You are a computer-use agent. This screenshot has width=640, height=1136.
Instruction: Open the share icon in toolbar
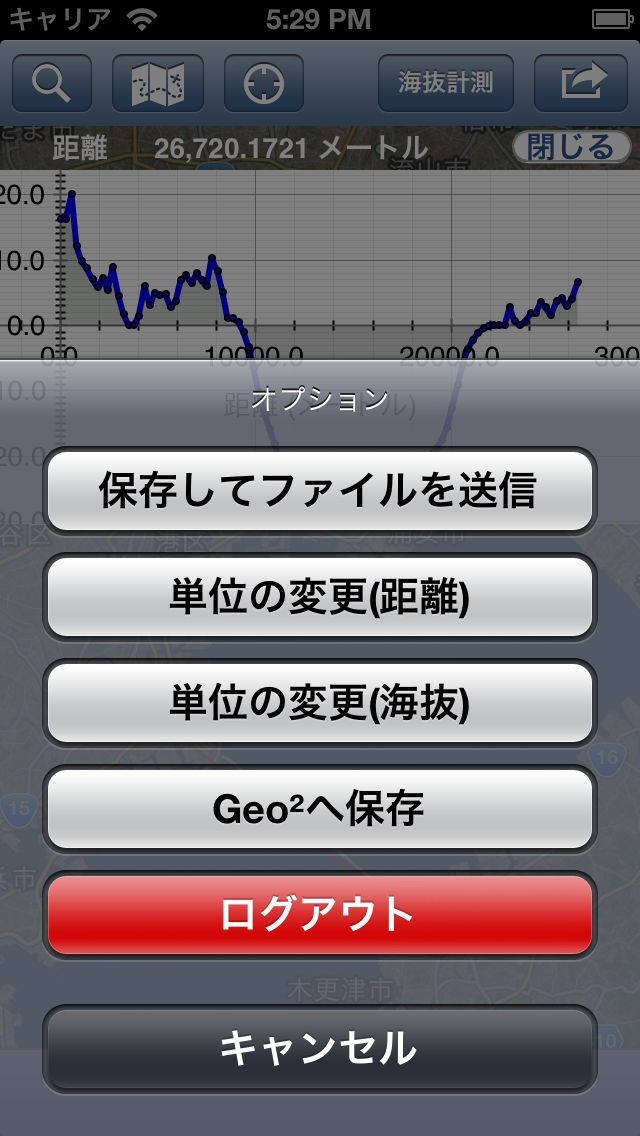(581, 82)
